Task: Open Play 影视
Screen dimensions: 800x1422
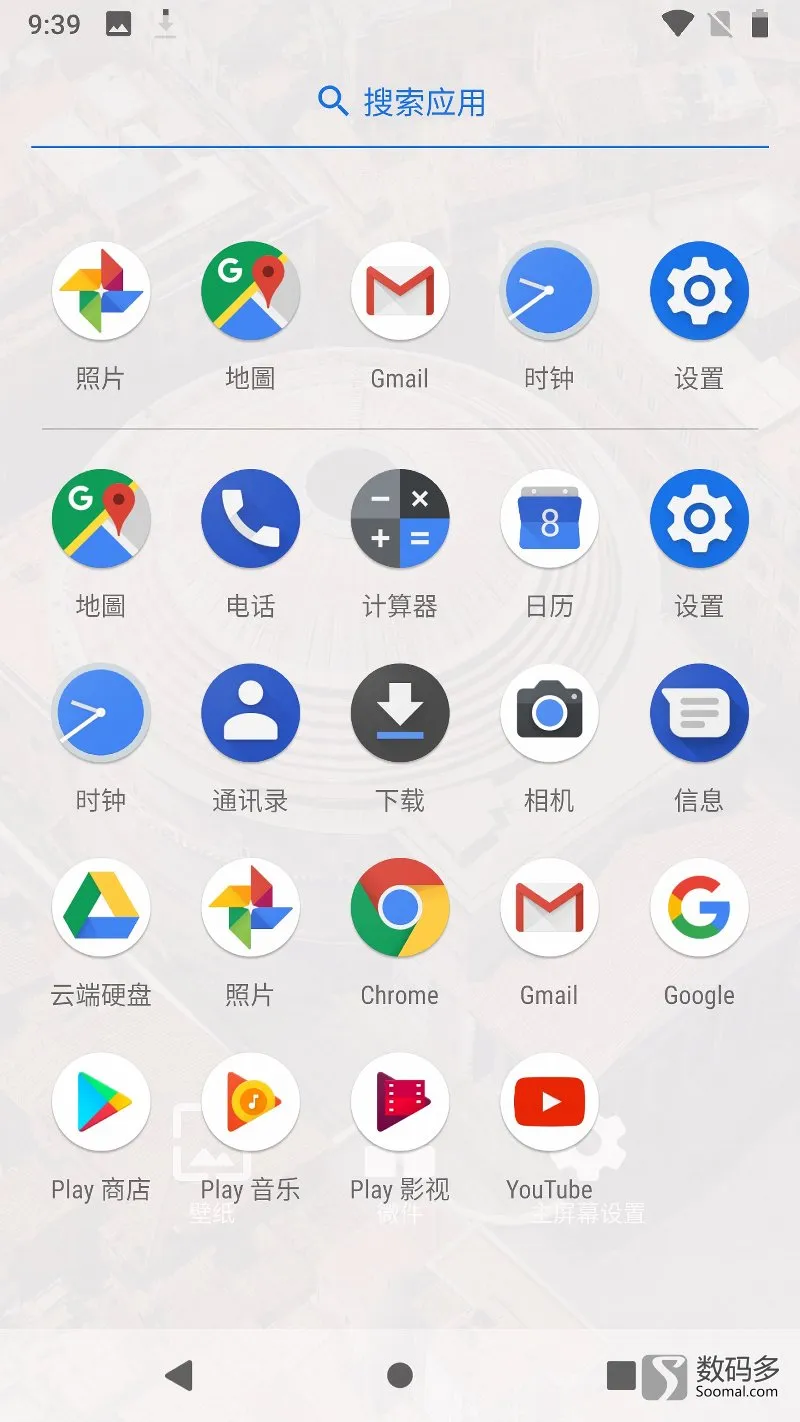Action: point(400,1102)
